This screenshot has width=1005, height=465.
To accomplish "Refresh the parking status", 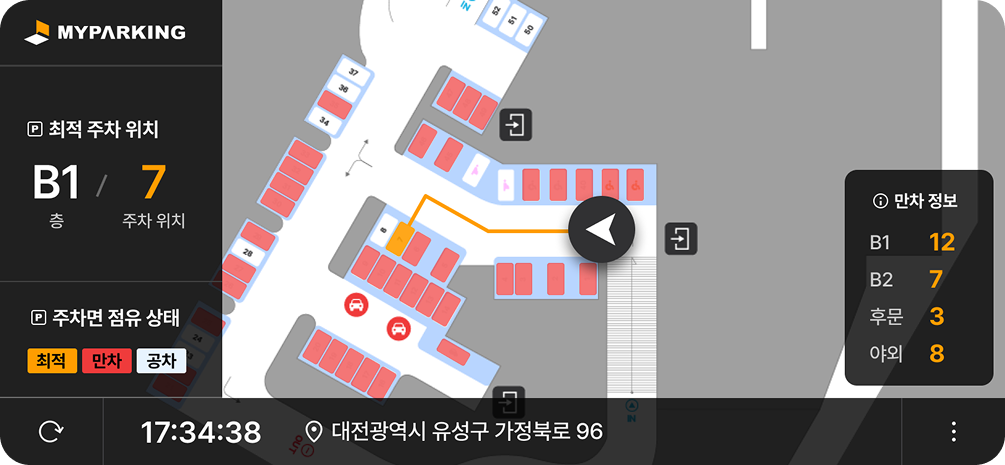I will click(x=50, y=432).
